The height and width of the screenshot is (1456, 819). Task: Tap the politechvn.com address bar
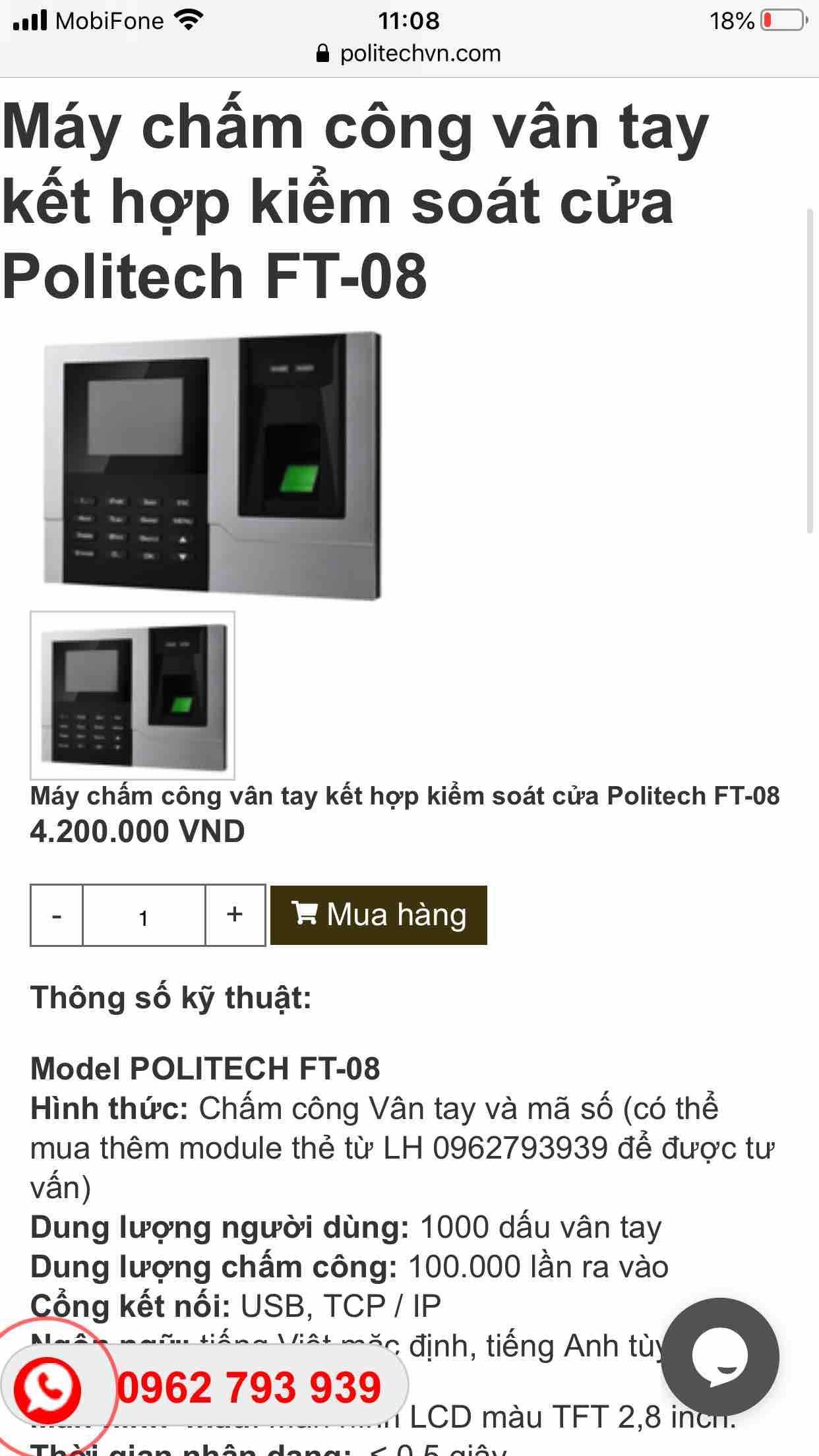409,53
